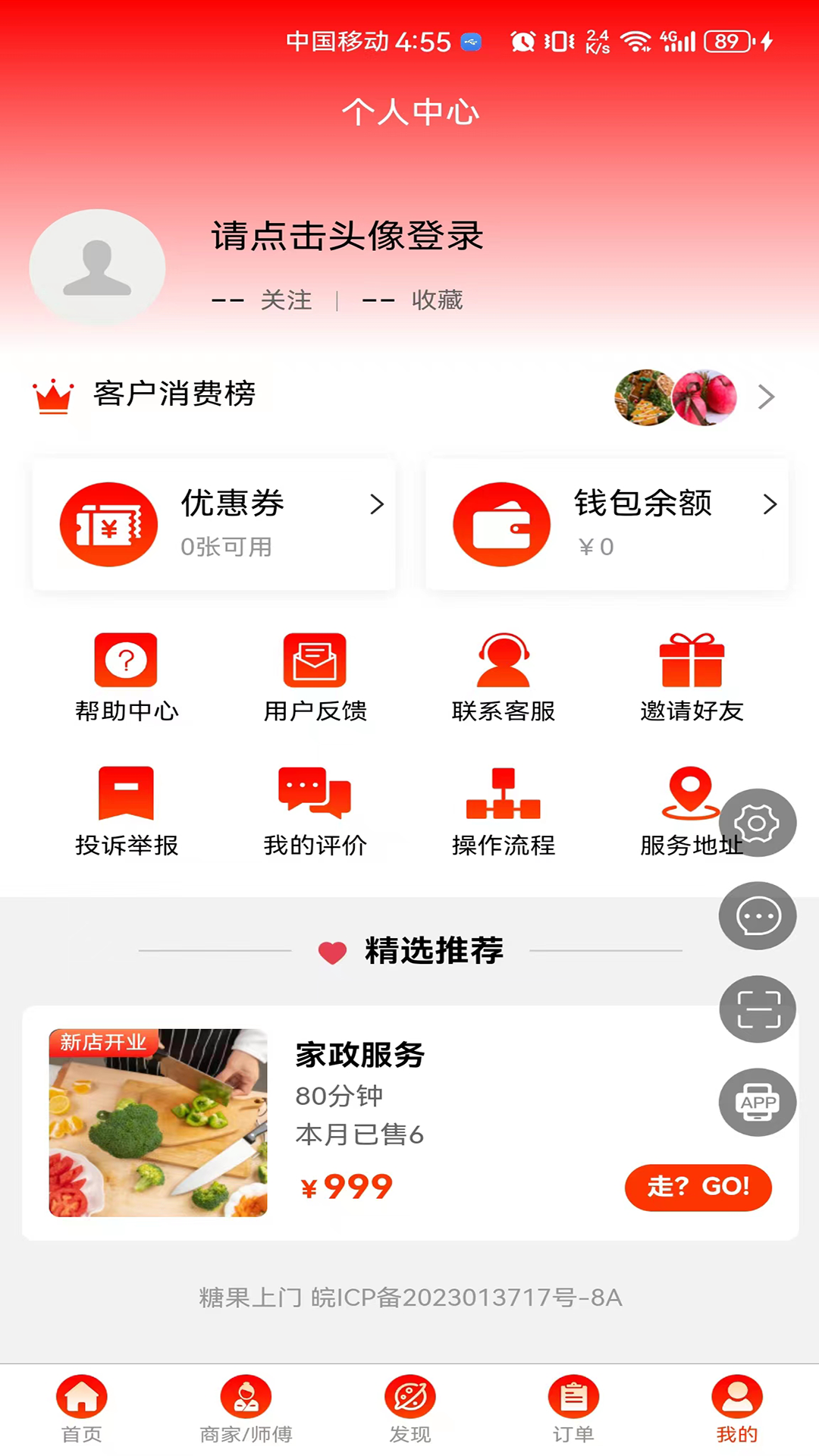
Task: Tap the avatar to log in
Action: [x=97, y=267]
